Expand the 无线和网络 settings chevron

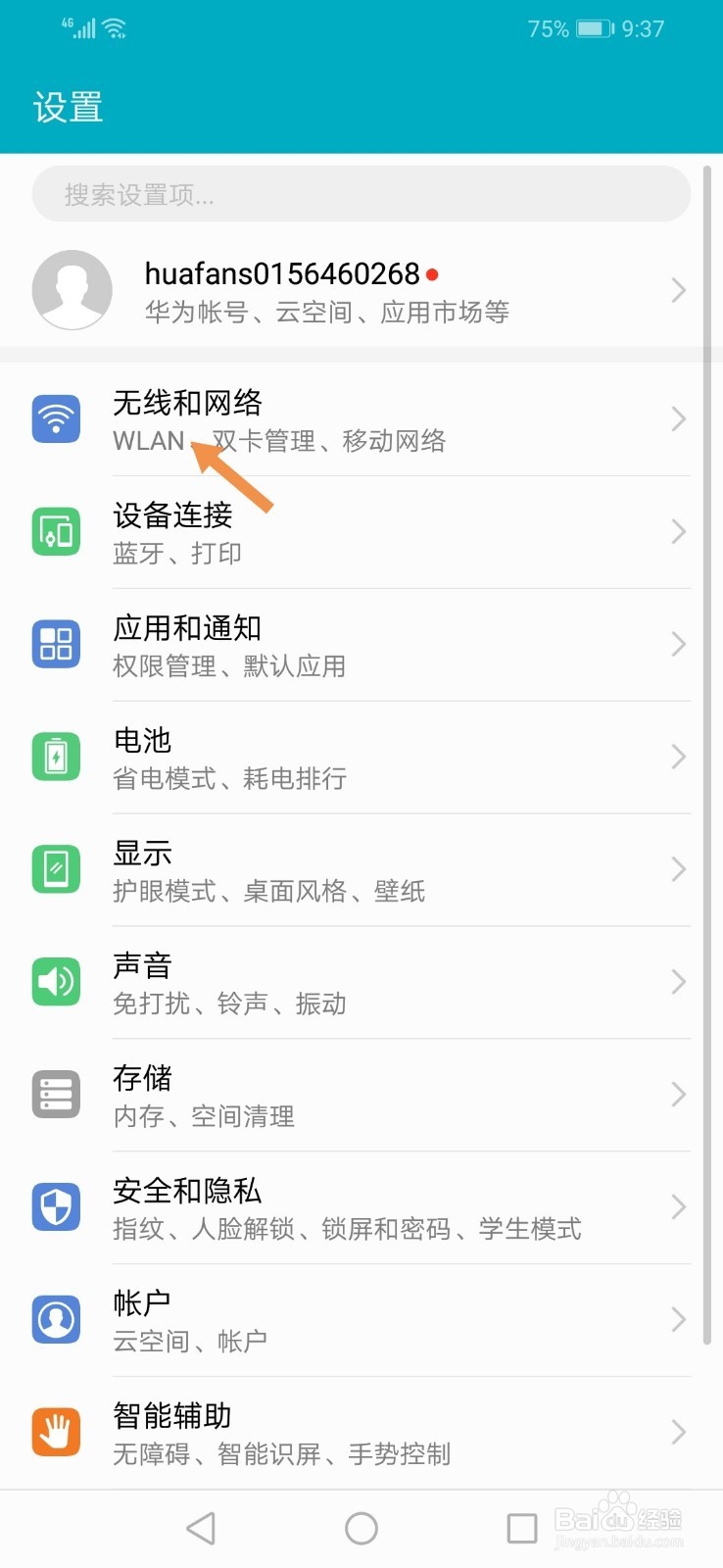679,419
